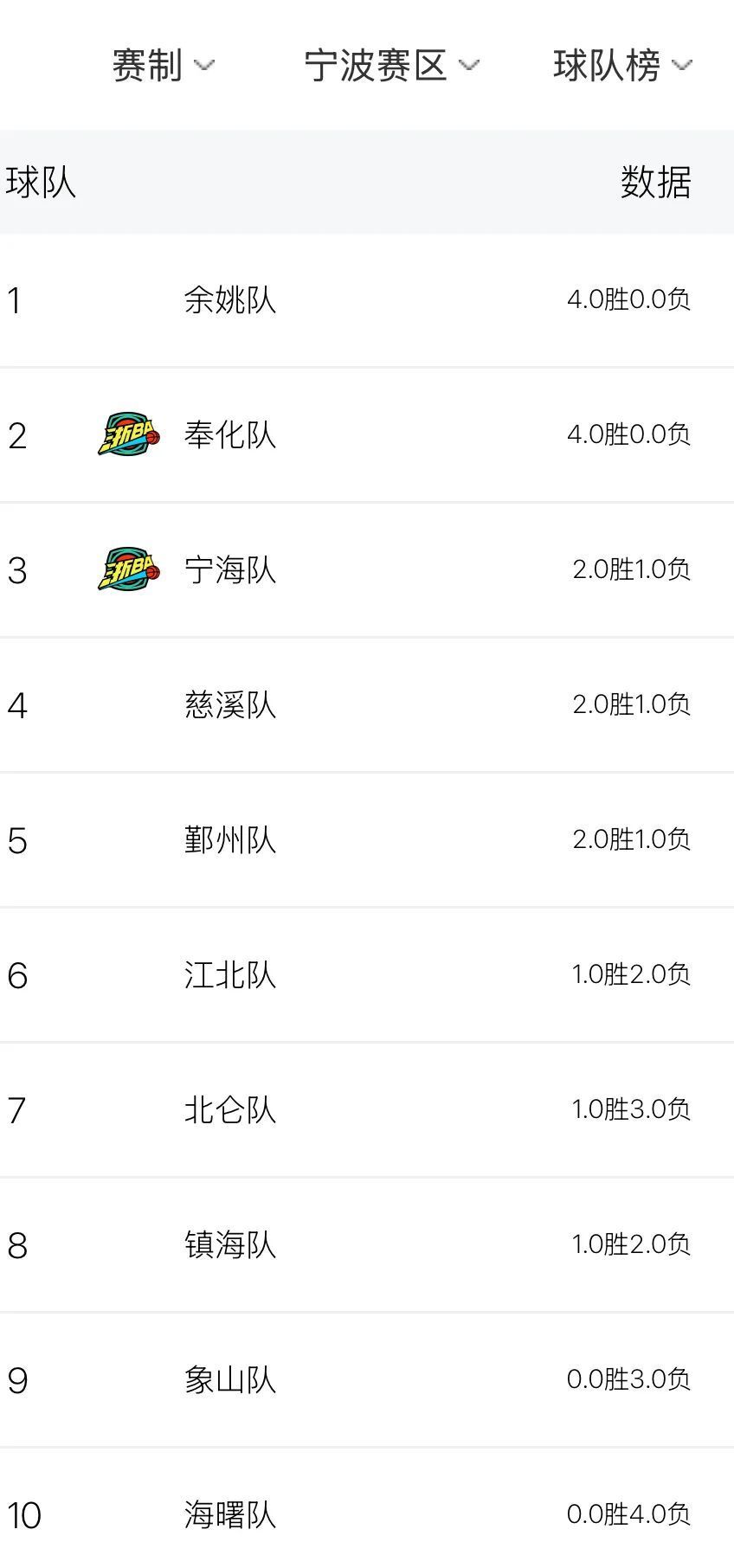734x1568 pixels.
Task: Open the 象山队 team row
Action: [x=367, y=1380]
